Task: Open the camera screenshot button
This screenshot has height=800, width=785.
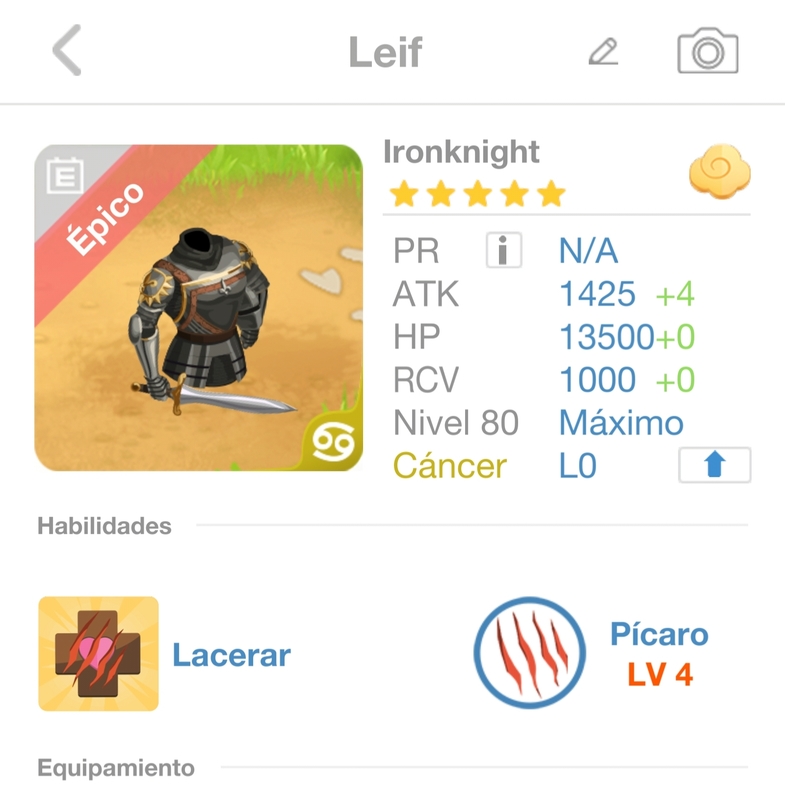Action: coord(708,51)
